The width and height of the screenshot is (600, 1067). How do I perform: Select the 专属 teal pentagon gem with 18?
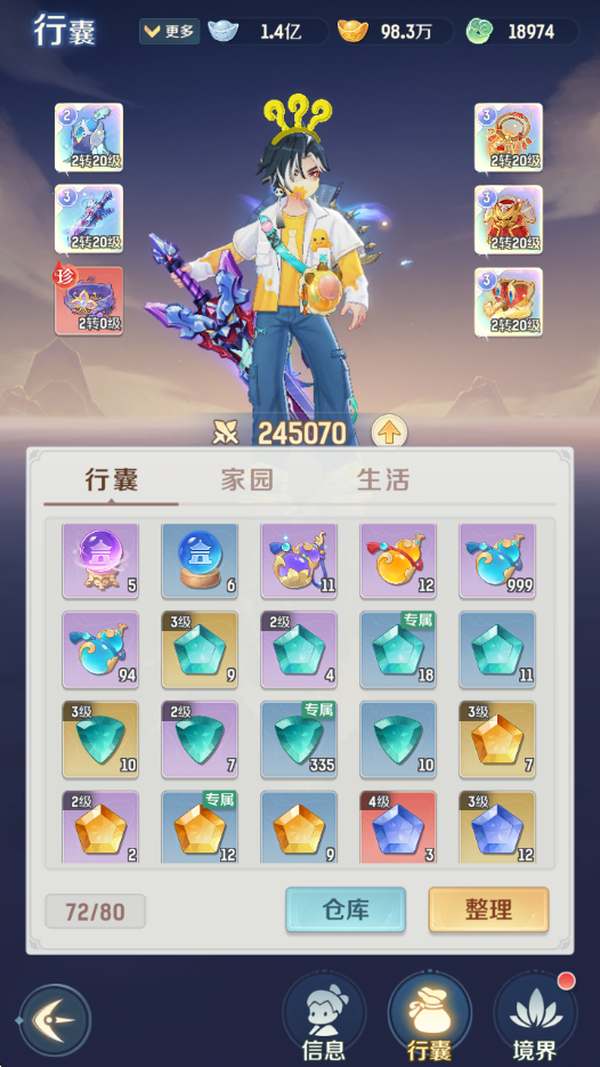[398, 650]
